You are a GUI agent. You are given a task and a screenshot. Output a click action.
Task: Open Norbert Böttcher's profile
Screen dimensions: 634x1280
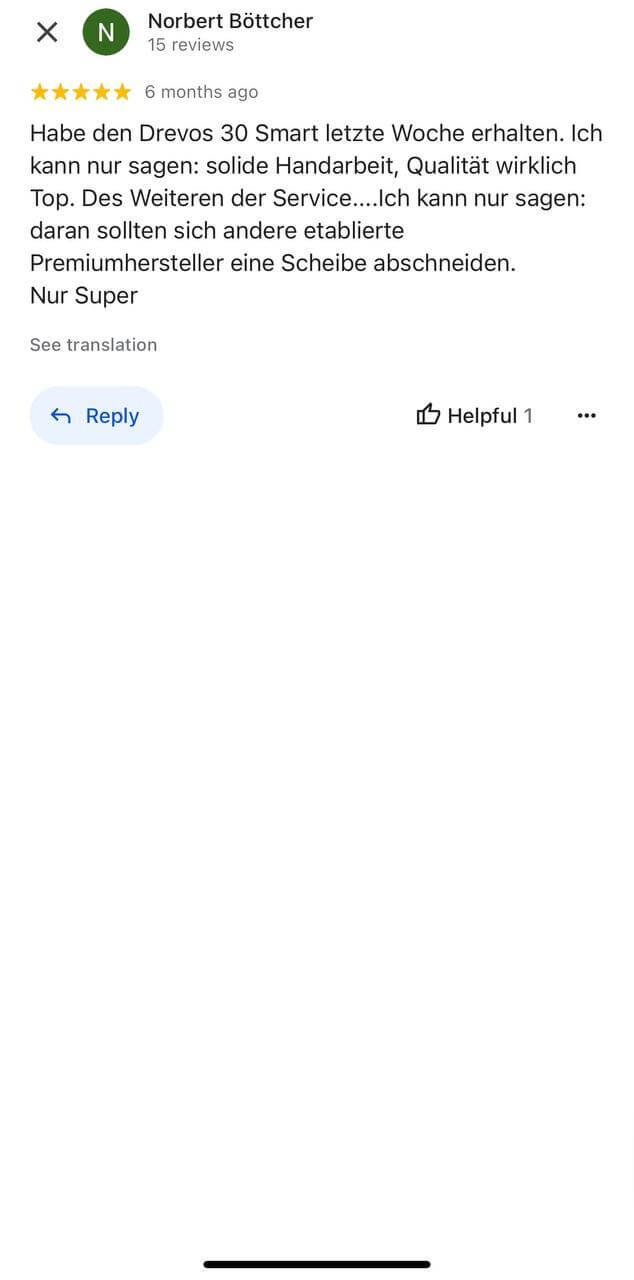point(230,21)
